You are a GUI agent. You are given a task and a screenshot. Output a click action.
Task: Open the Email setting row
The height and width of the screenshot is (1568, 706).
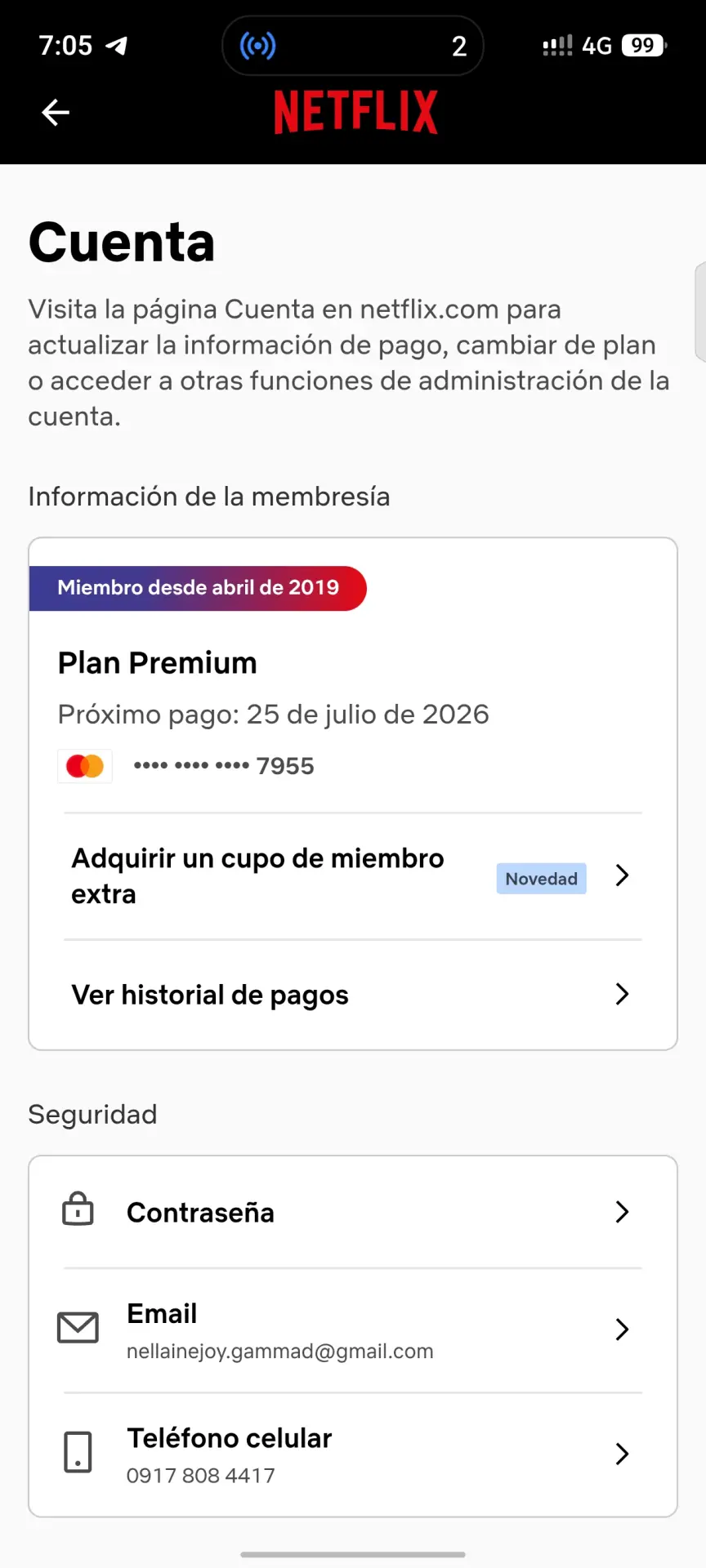pyautogui.click(x=353, y=1330)
